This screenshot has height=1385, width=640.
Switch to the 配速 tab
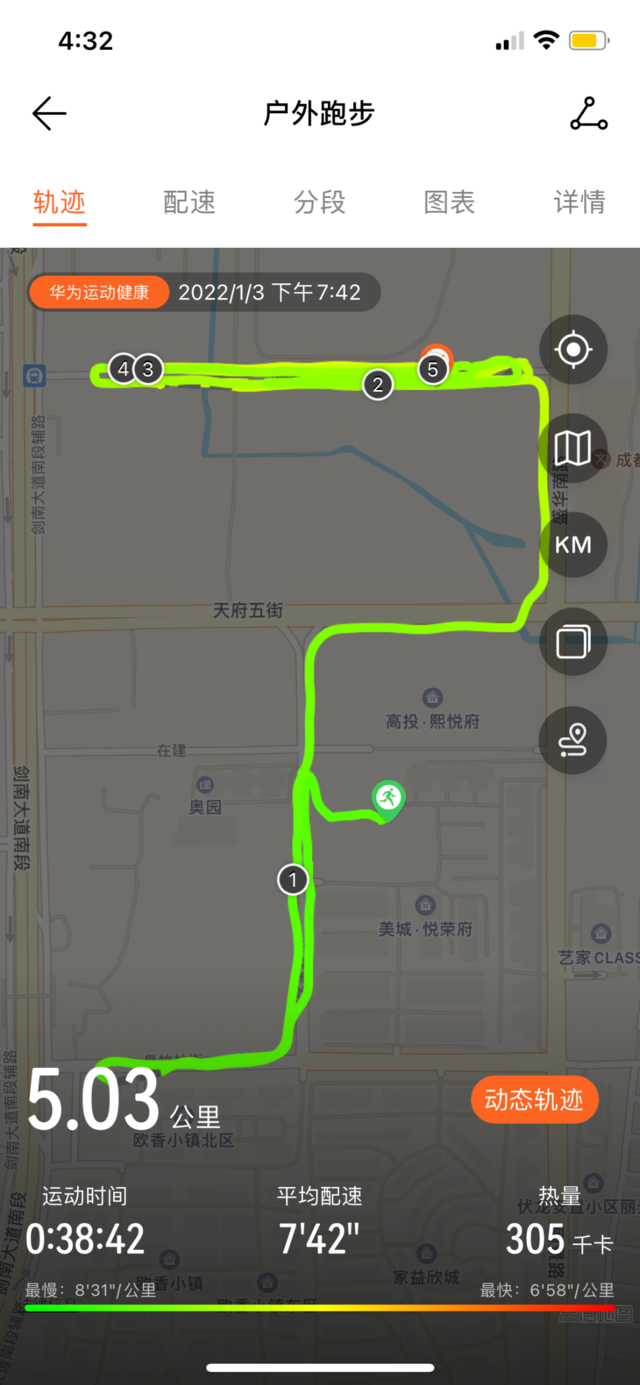[189, 202]
